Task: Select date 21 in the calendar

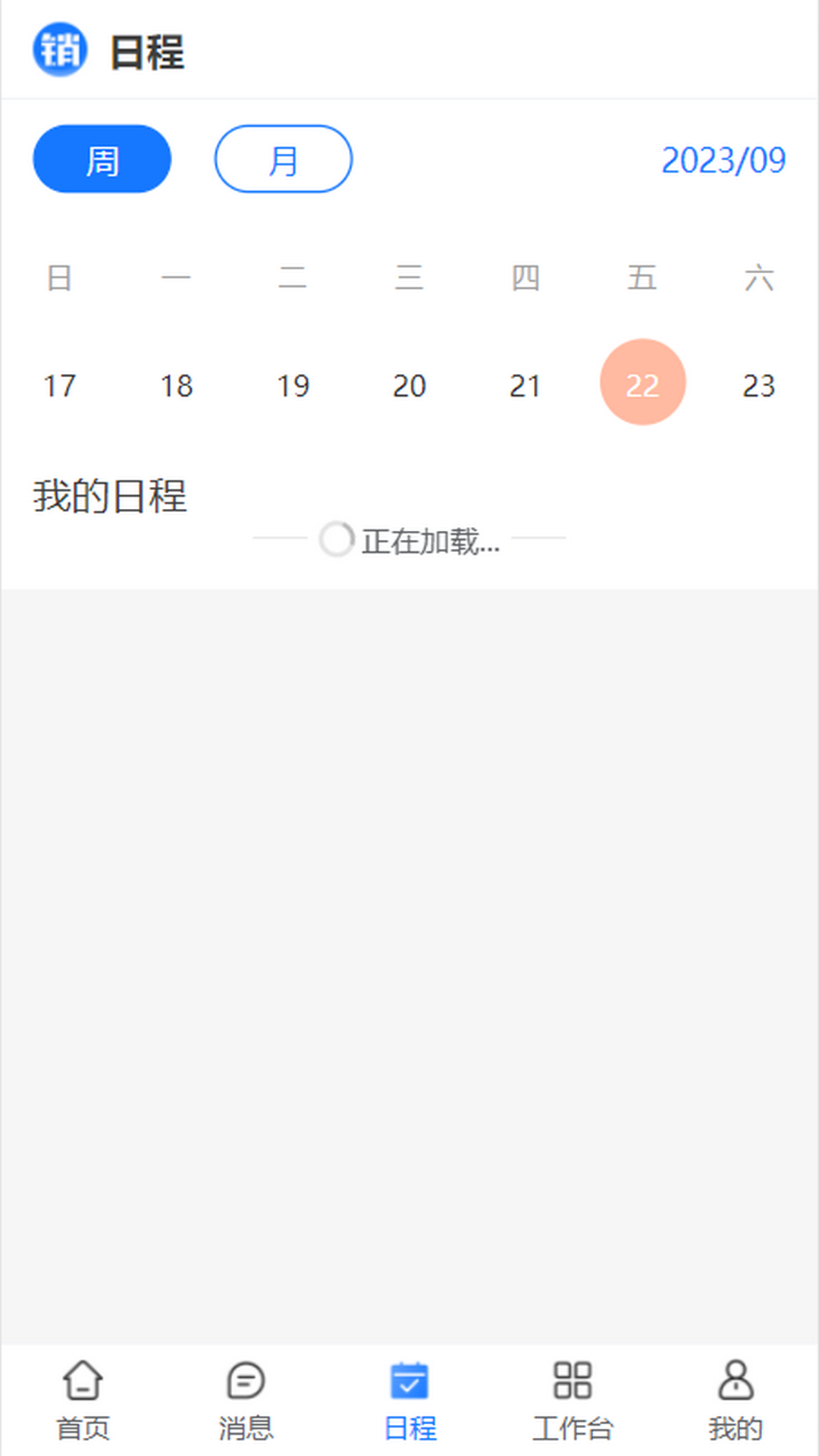Action: tap(525, 385)
